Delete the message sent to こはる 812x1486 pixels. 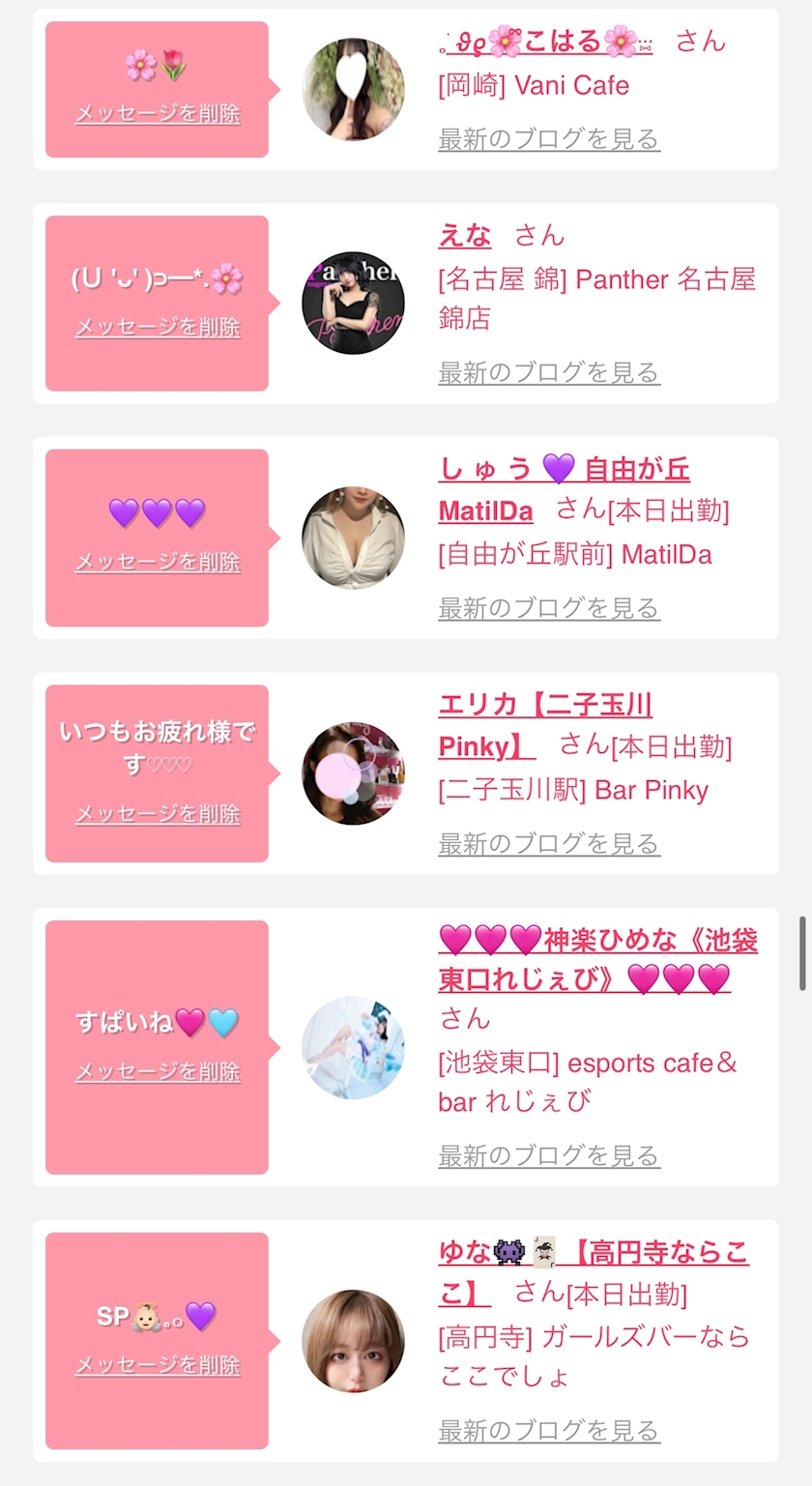(158, 114)
